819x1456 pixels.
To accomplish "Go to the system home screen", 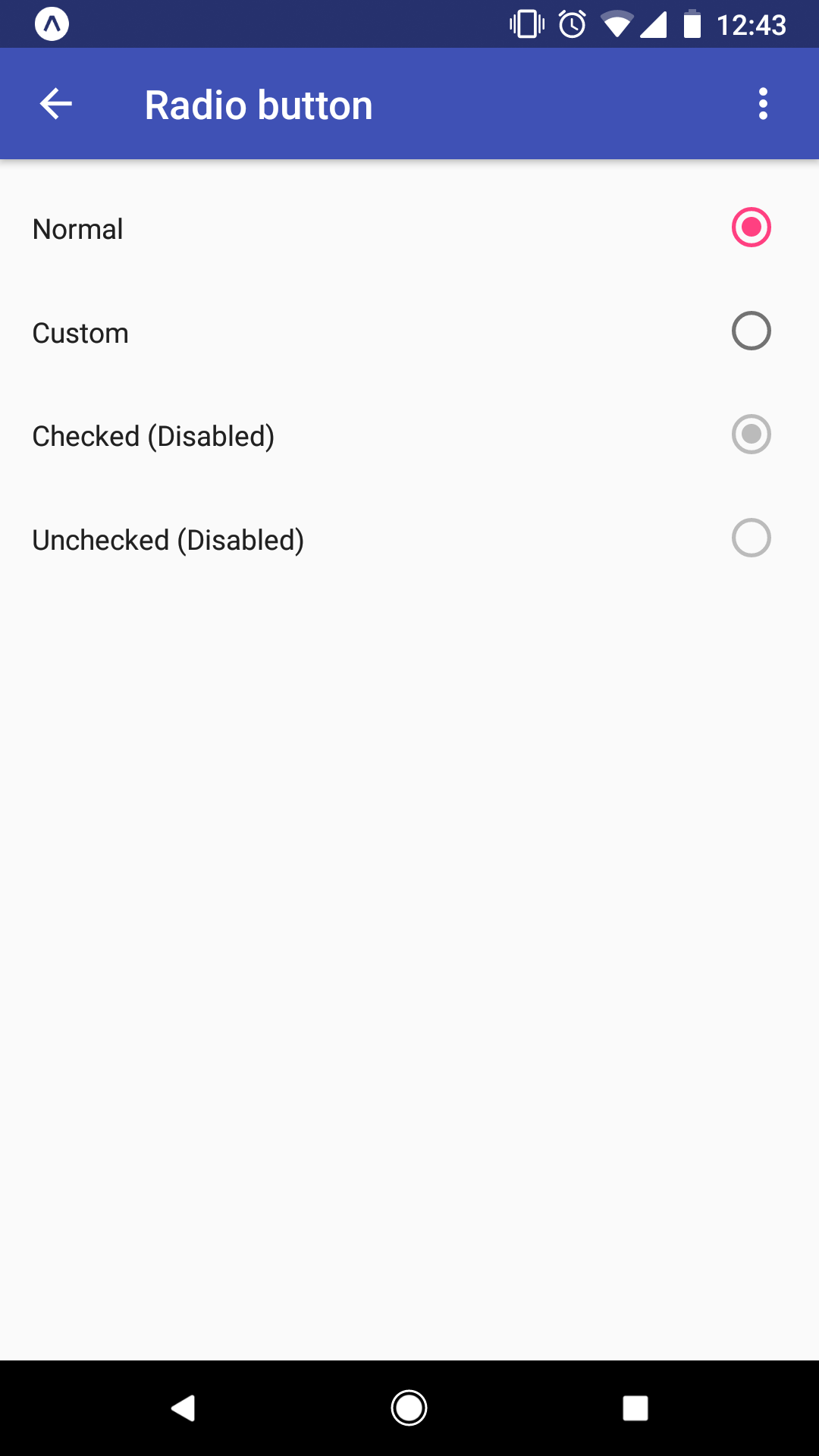I will coord(409,1408).
